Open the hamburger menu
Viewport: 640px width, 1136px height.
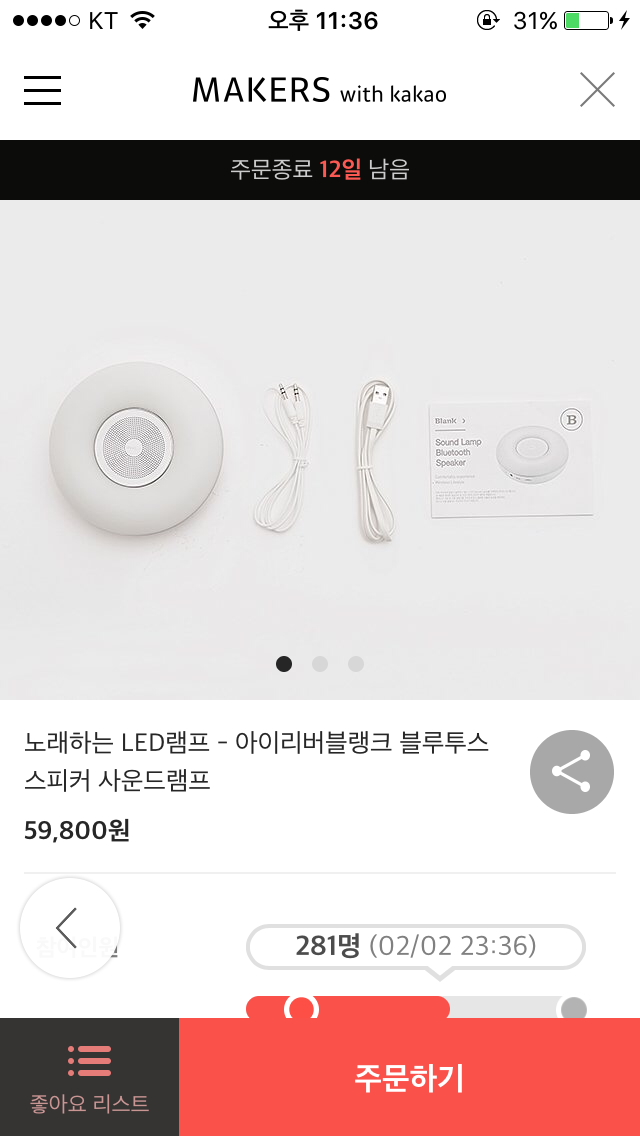43,90
